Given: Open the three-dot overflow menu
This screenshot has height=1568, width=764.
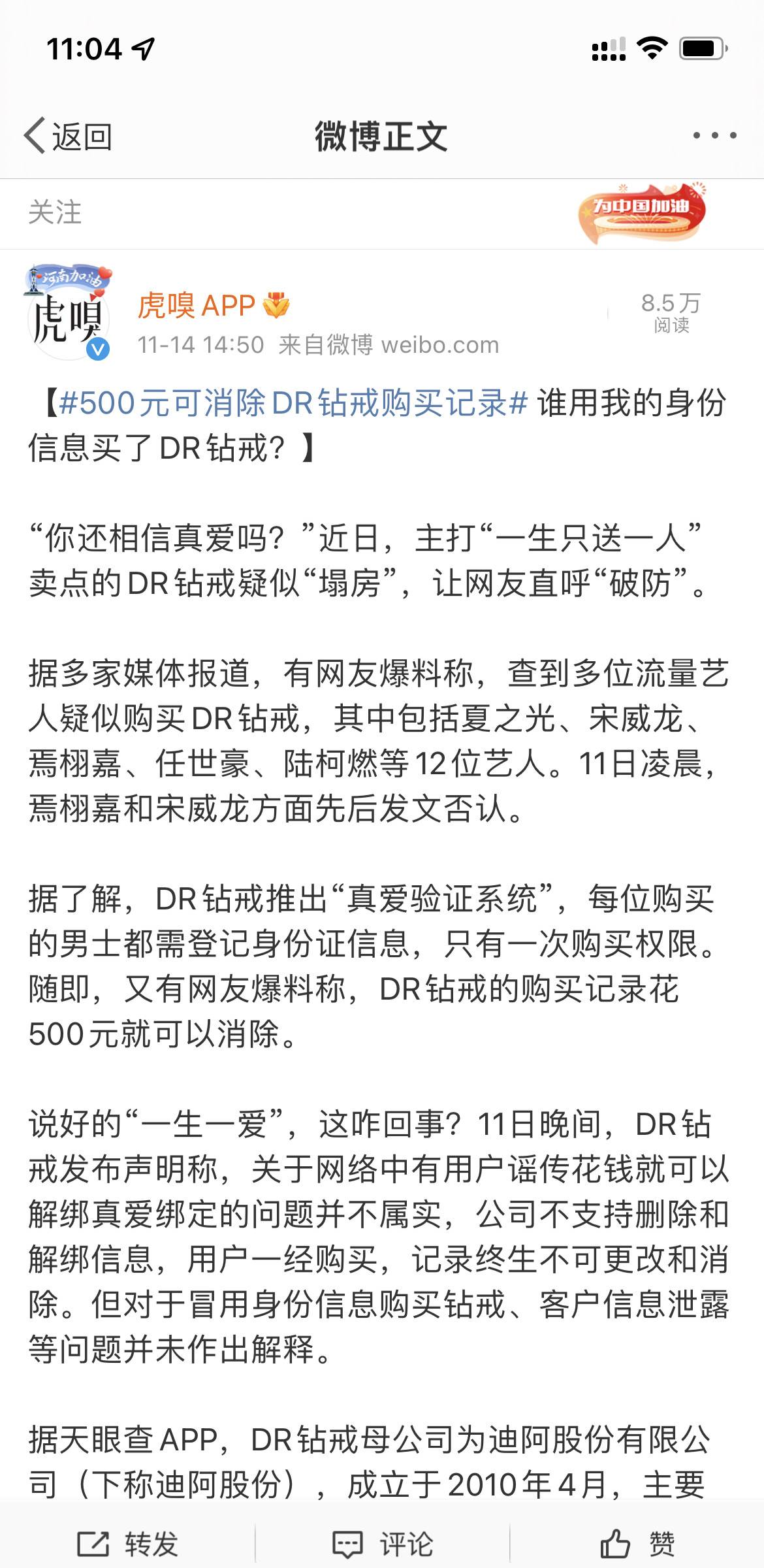Looking at the screenshot, I should (714, 136).
